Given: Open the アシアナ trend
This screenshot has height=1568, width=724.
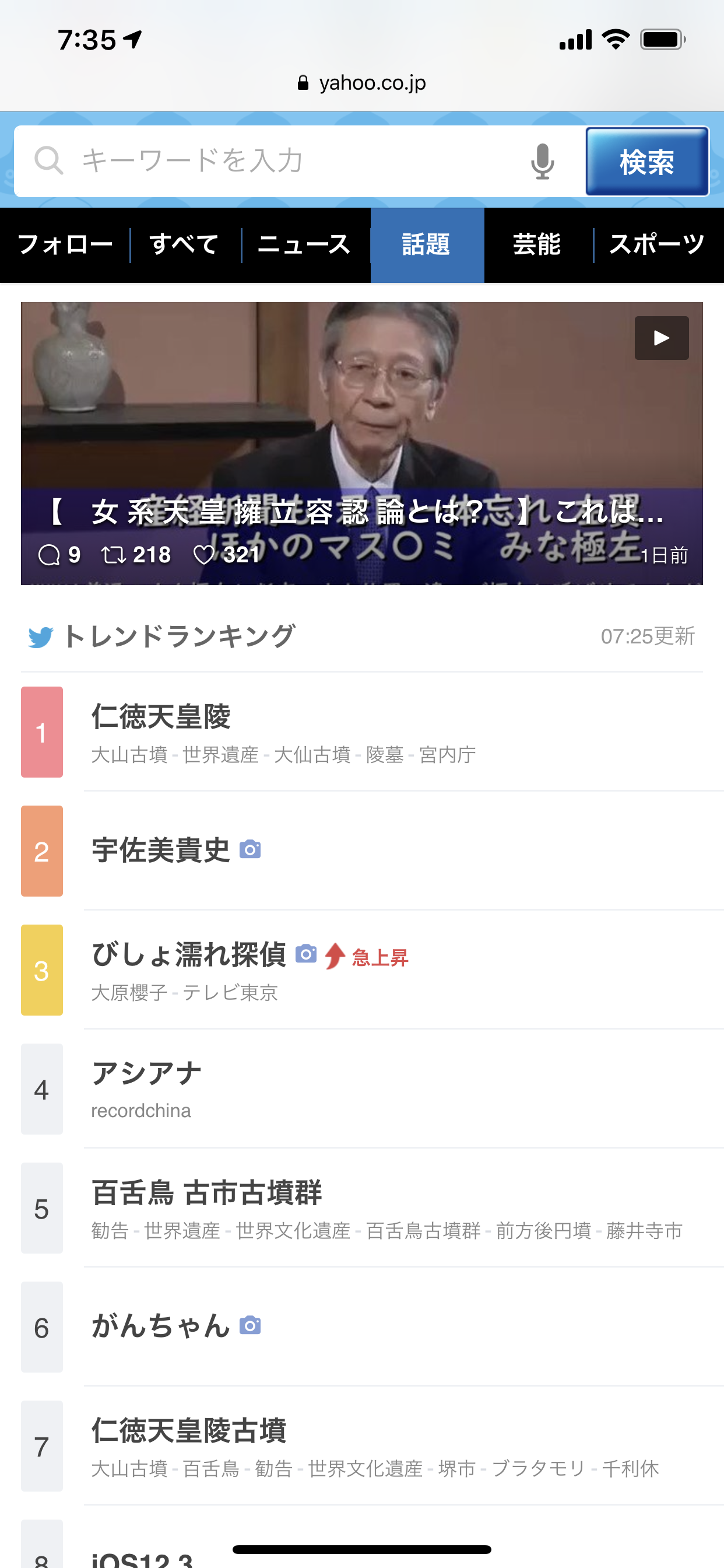Looking at the screenshot, I should [x=147, y=1073].
